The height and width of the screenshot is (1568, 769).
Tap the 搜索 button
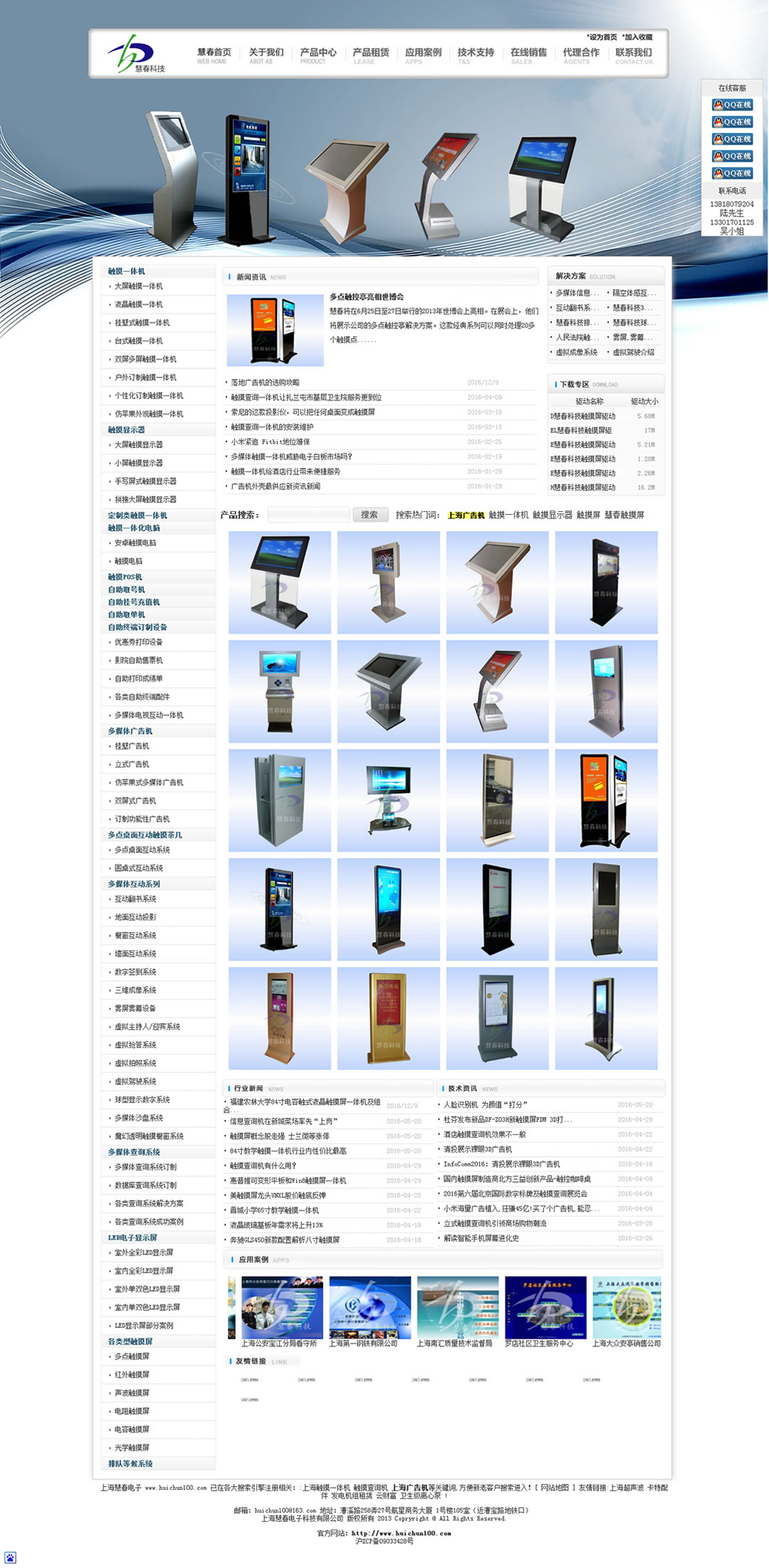(370, 515)
